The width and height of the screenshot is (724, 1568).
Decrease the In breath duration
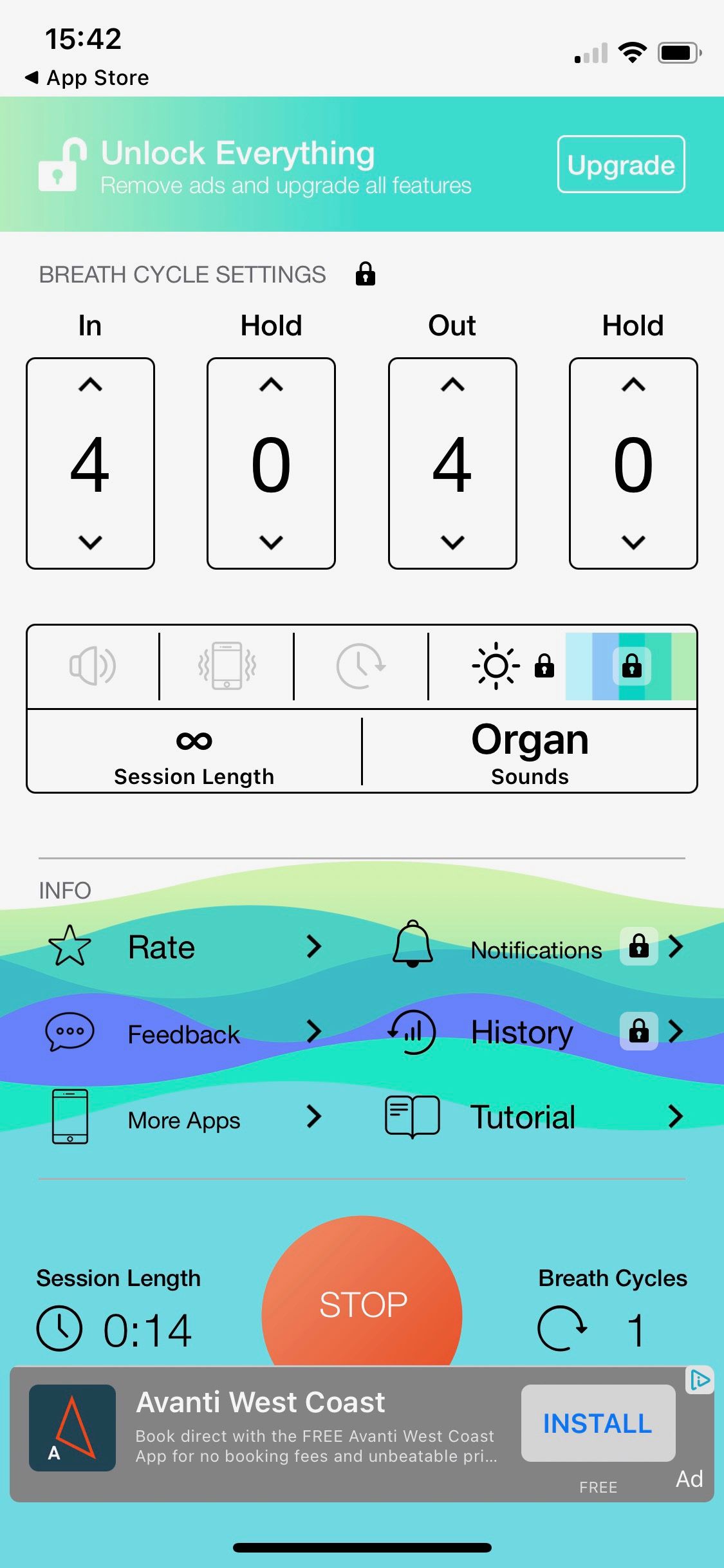90,542
